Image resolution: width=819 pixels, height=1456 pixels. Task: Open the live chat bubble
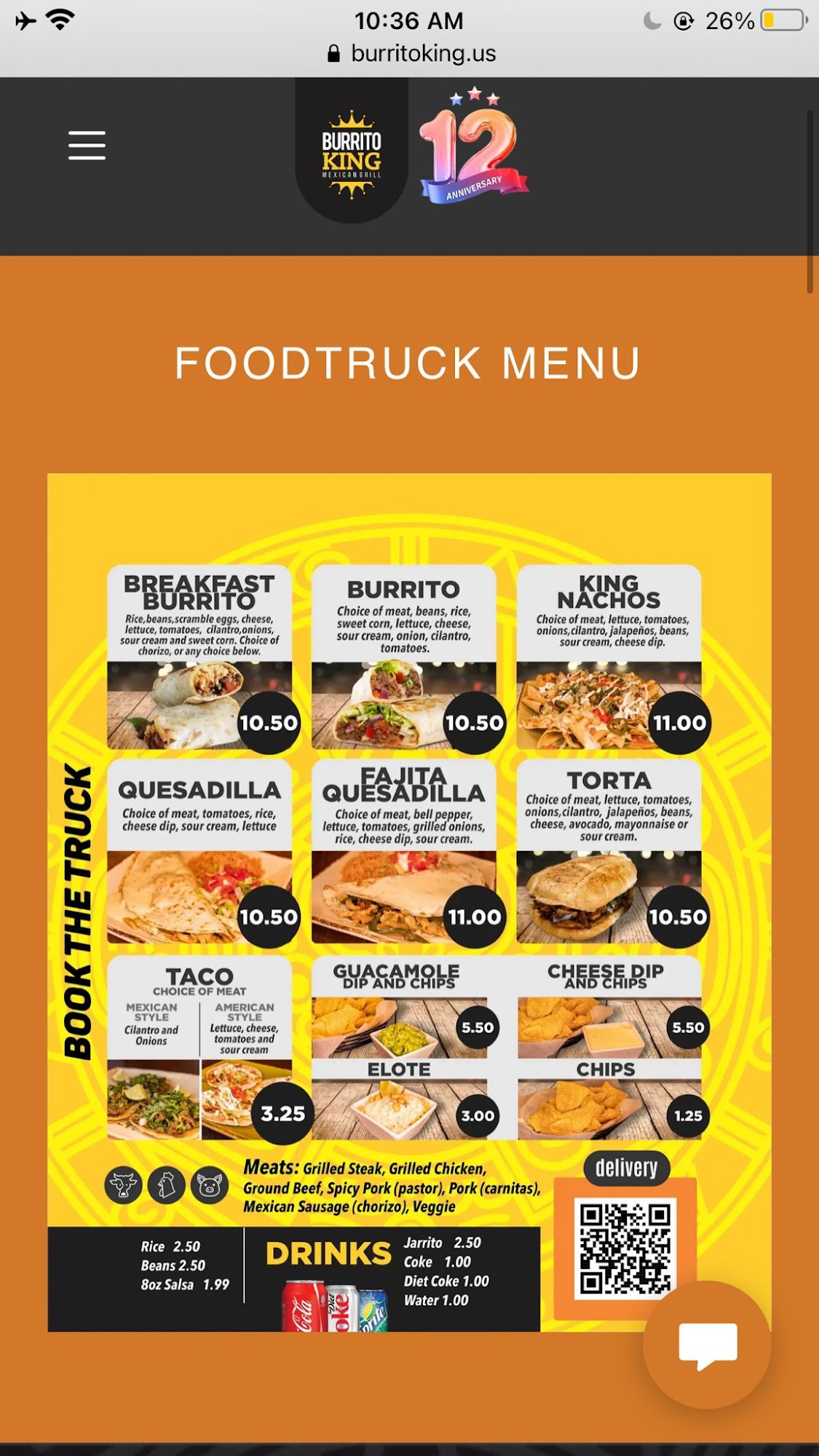[x=707, y=1344]
